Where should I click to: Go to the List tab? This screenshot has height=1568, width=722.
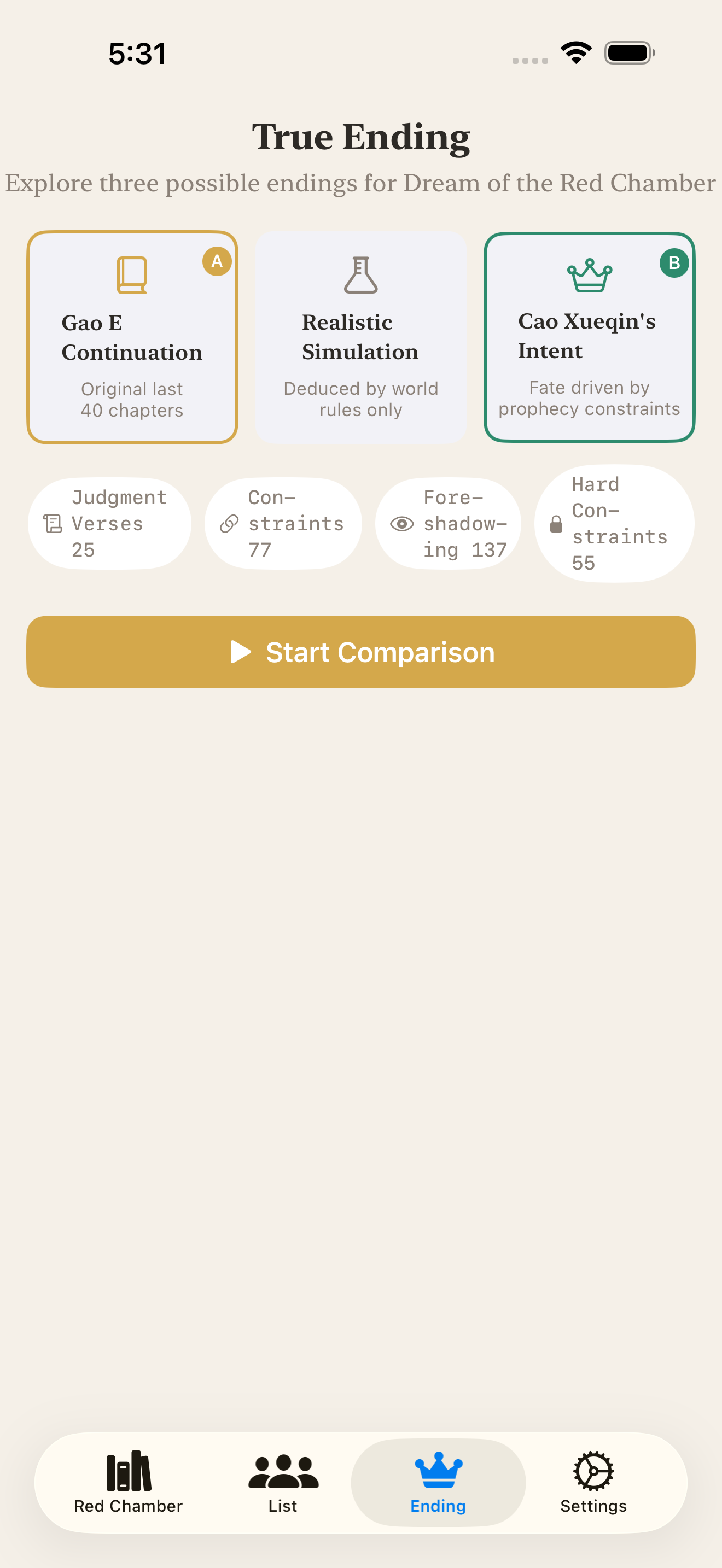[x=283, y=1482]
